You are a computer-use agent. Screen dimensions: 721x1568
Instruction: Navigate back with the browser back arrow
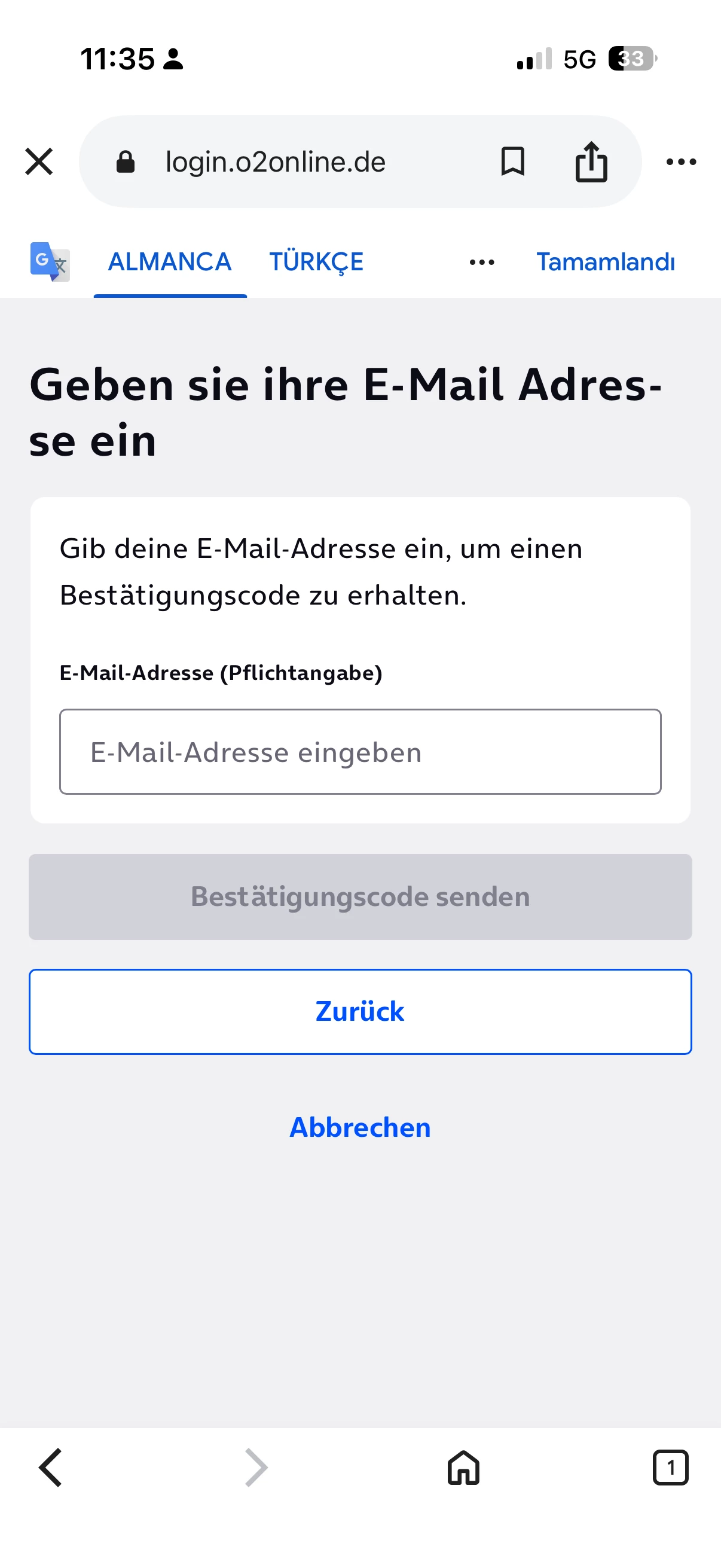coord(51,1468)
